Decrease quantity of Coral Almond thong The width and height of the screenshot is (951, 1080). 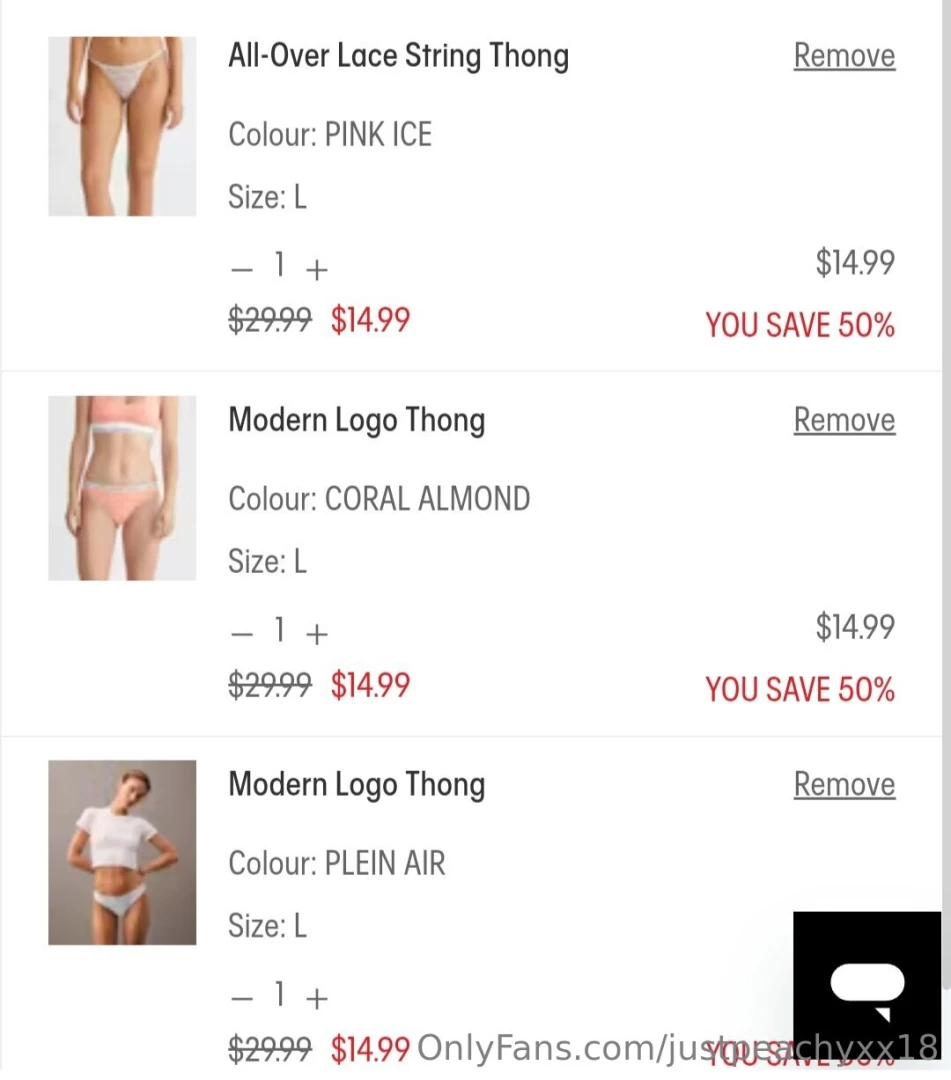(x=242, y=633)
